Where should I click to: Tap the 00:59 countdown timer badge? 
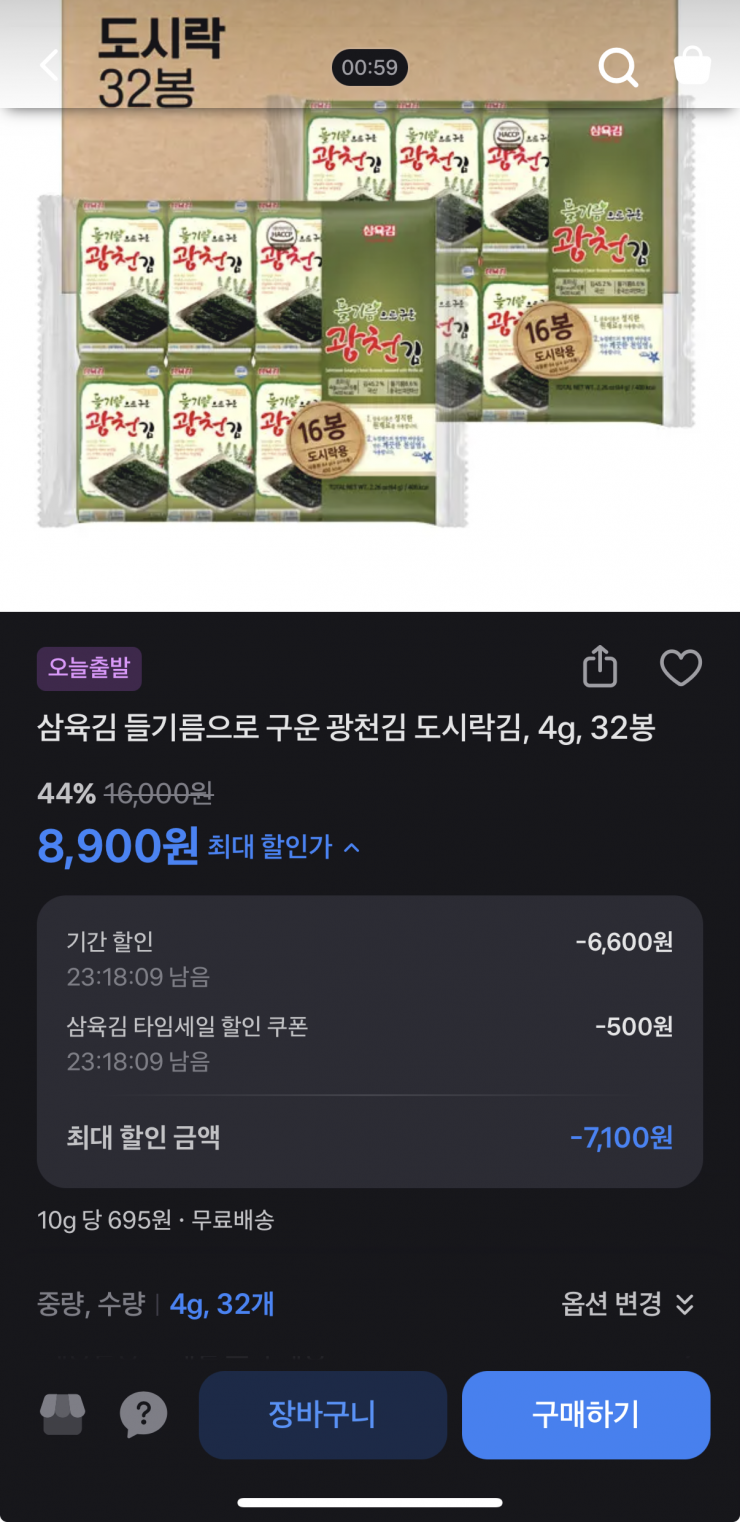click(369, 69)
